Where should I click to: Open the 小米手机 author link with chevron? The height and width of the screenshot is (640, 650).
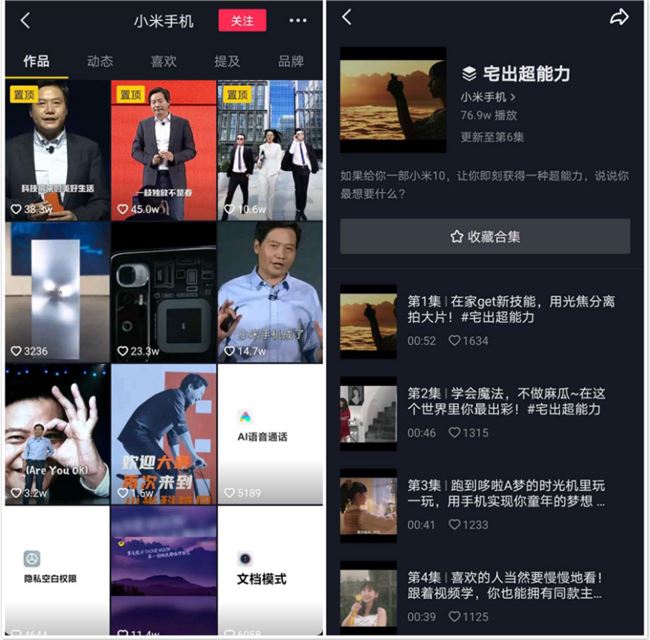488,97
